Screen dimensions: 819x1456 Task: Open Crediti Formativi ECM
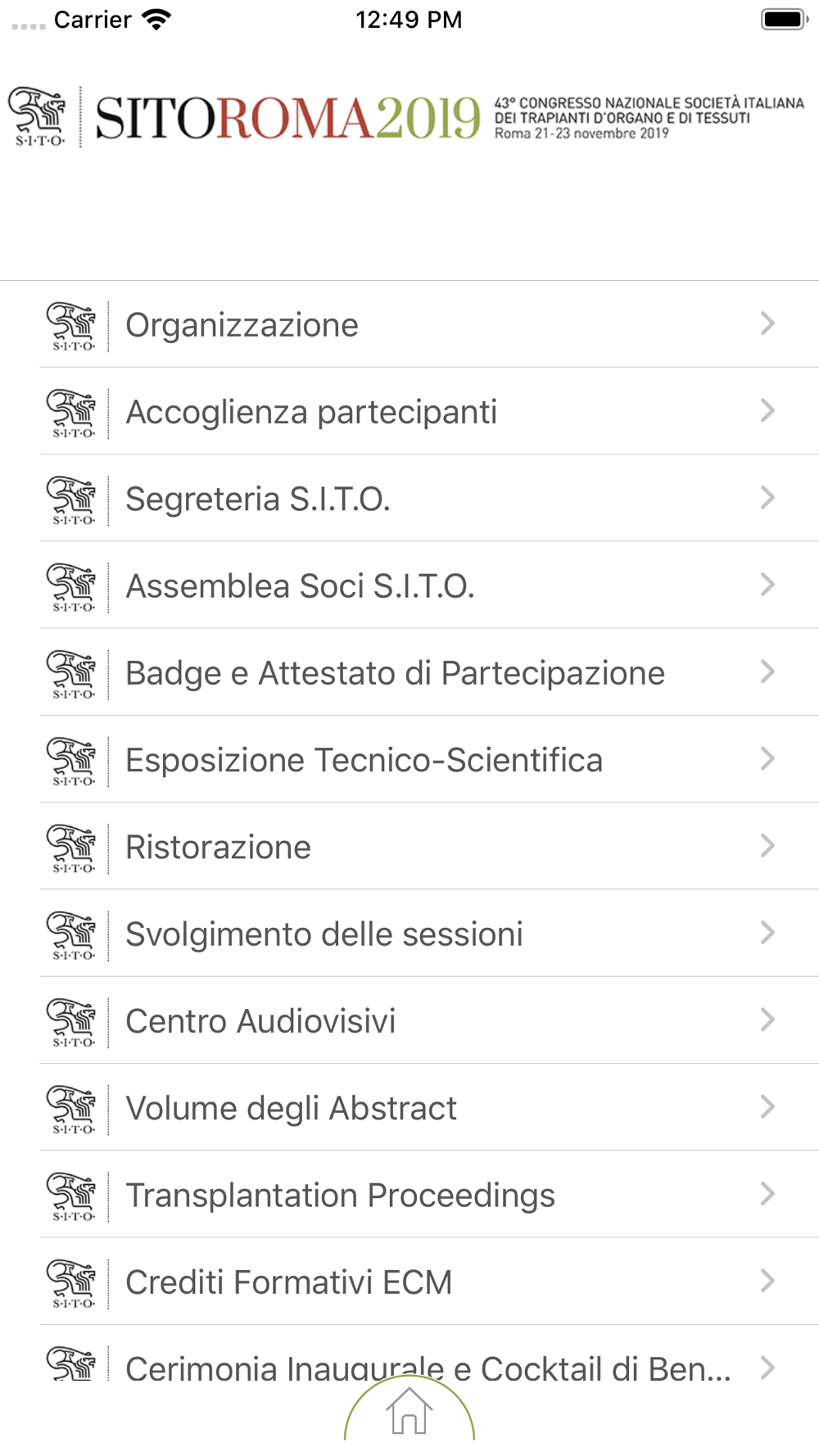(x=409, y=1281)
